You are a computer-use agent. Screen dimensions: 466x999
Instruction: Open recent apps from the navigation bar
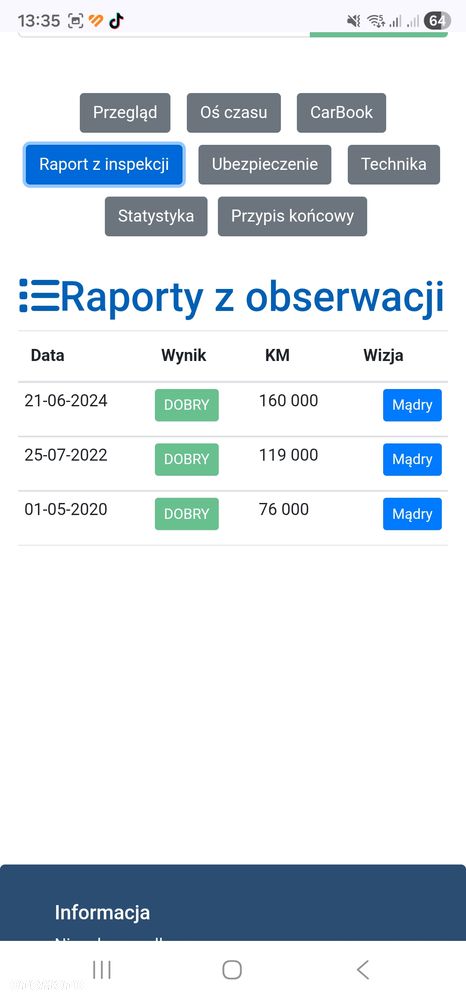pyautogui.click(x=102, y=970)
